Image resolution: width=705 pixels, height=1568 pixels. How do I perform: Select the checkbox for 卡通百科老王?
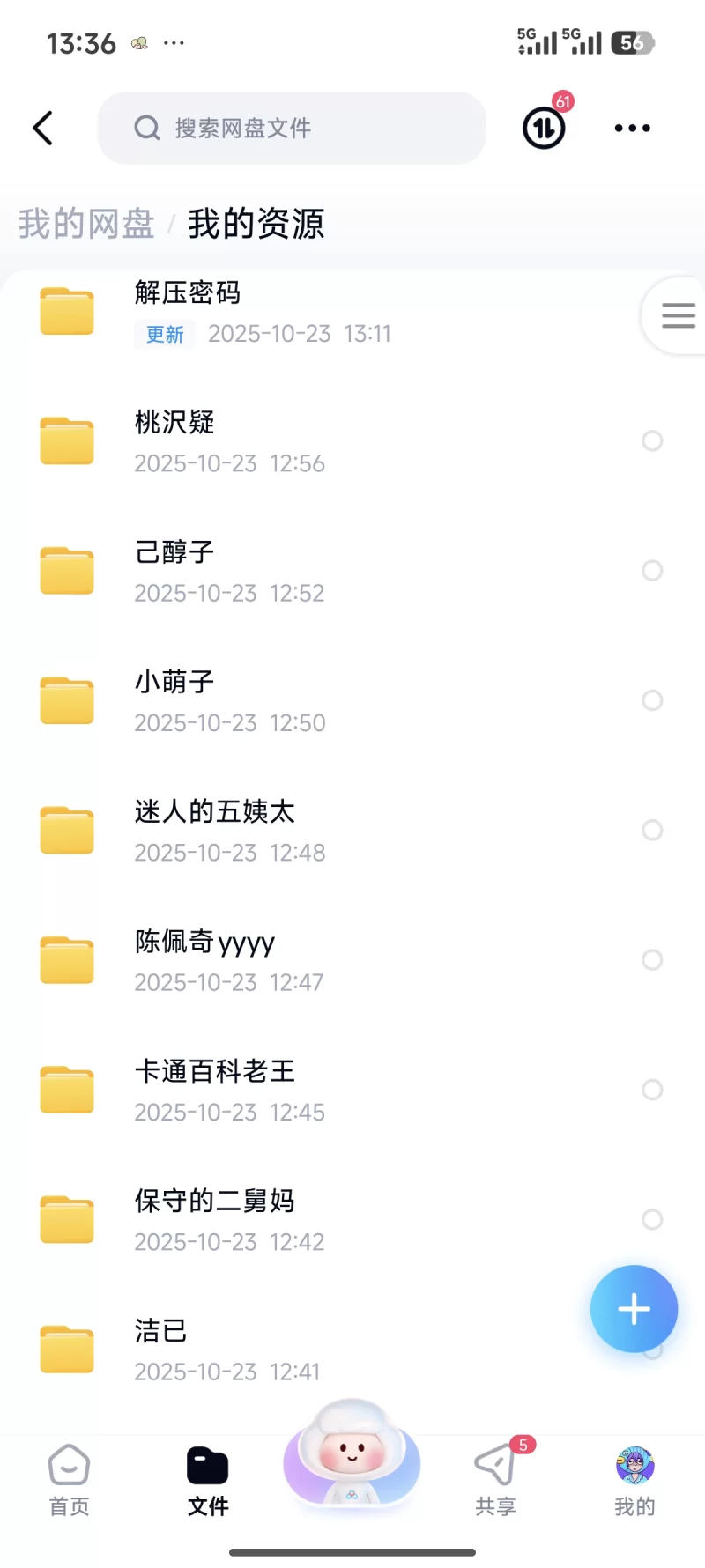tap(652, 1090)
